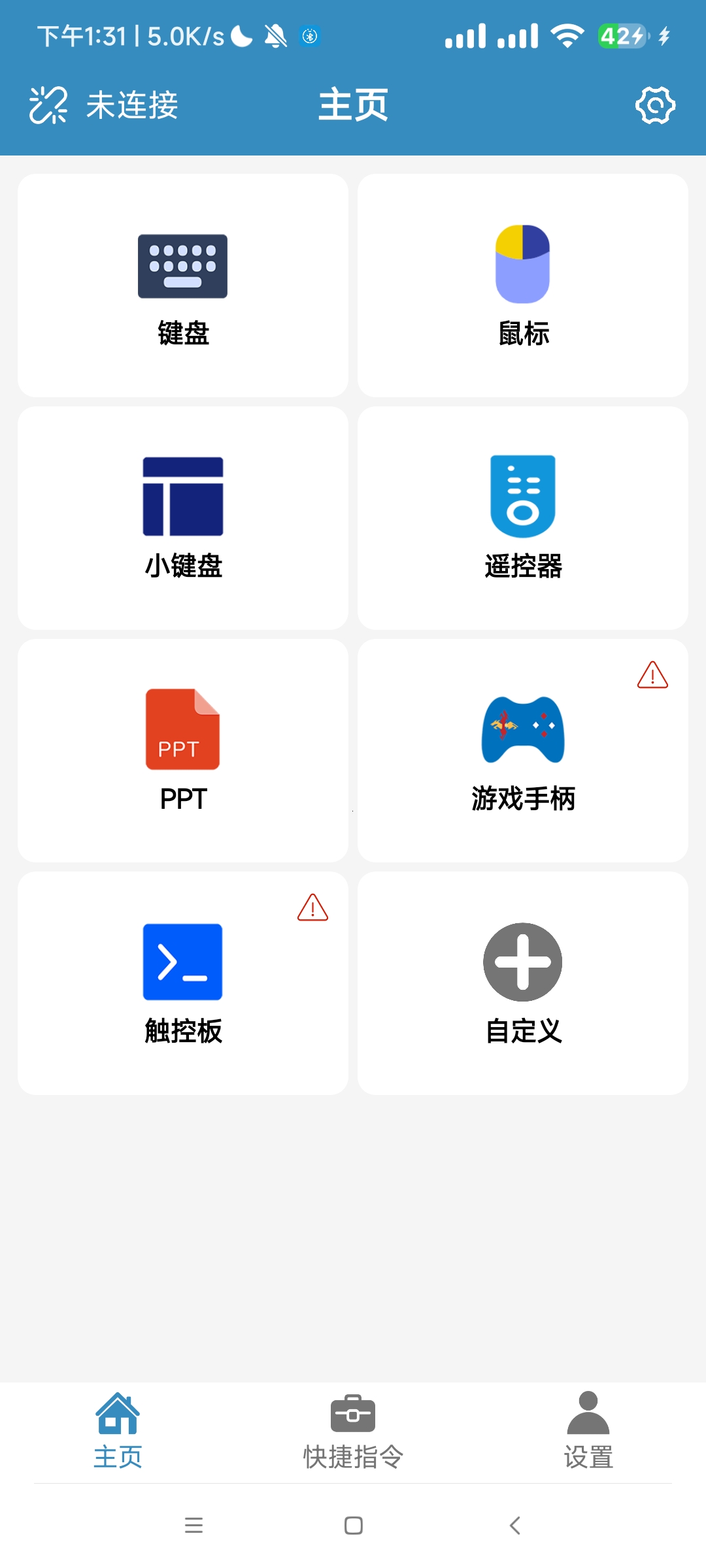Open the 游戏手柄 gamepad card
This screenshot has height=1568, width=706.
pos(523,751)
